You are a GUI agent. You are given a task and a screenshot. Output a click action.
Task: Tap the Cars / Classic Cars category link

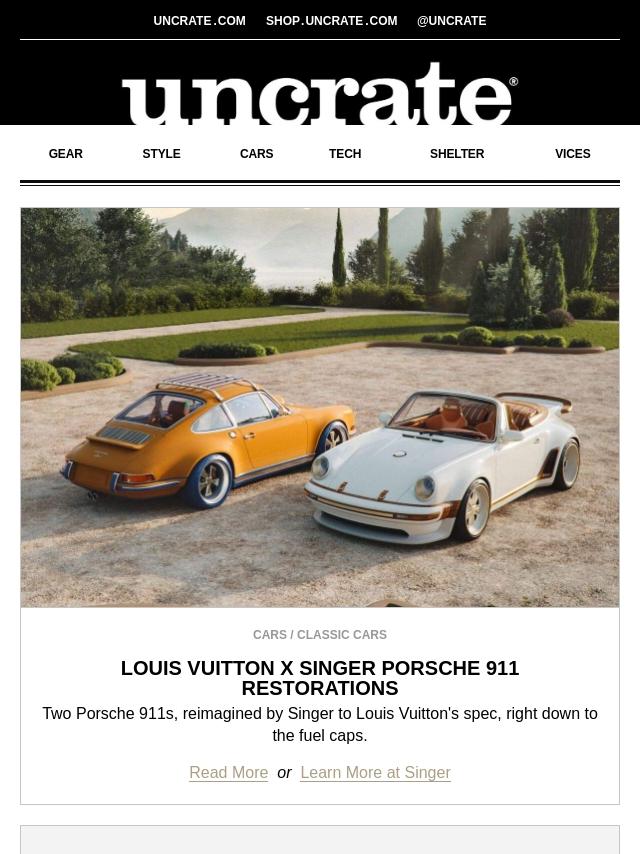pyautogui.click(x=320, y=635)
